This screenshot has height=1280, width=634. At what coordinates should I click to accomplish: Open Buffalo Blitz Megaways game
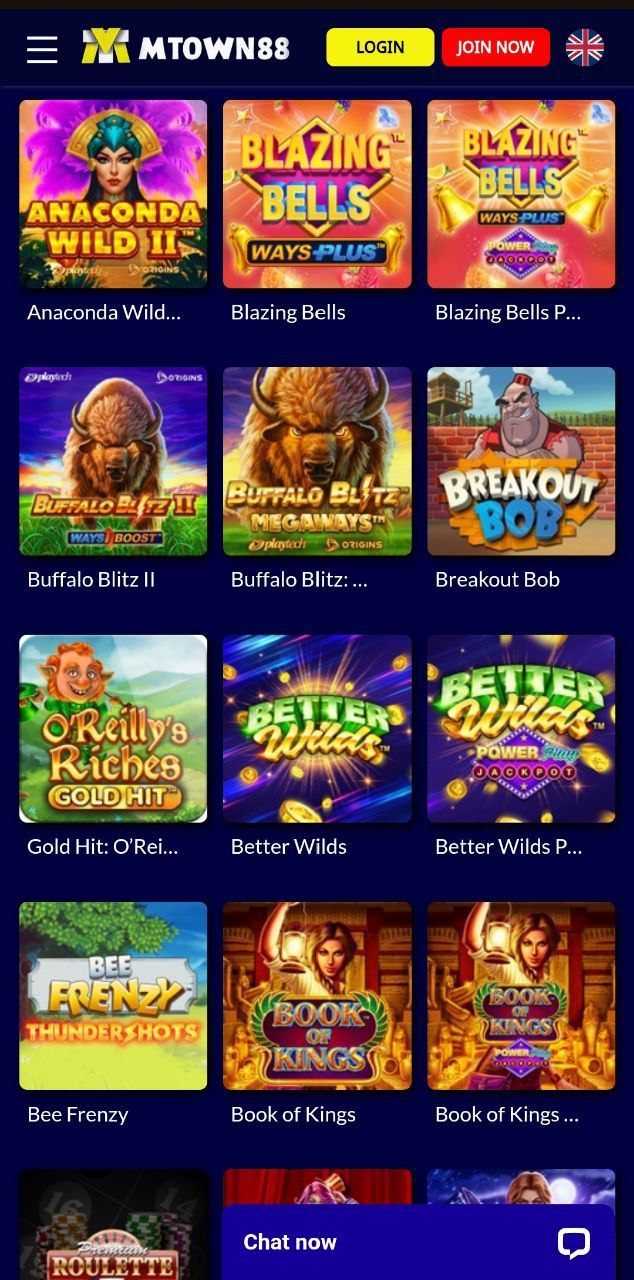(317, 461)
